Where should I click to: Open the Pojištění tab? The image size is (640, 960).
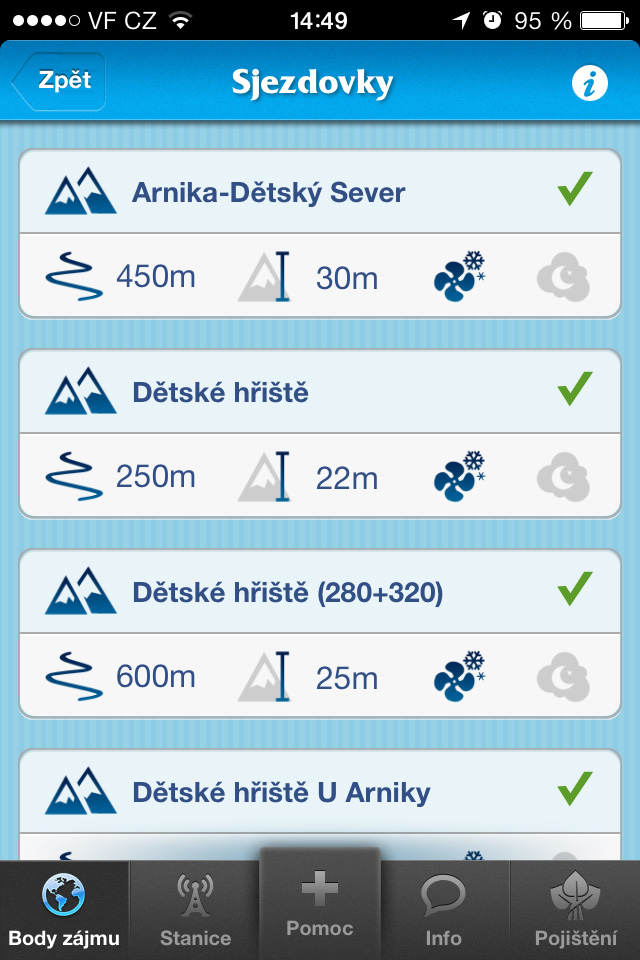point(575,910)
